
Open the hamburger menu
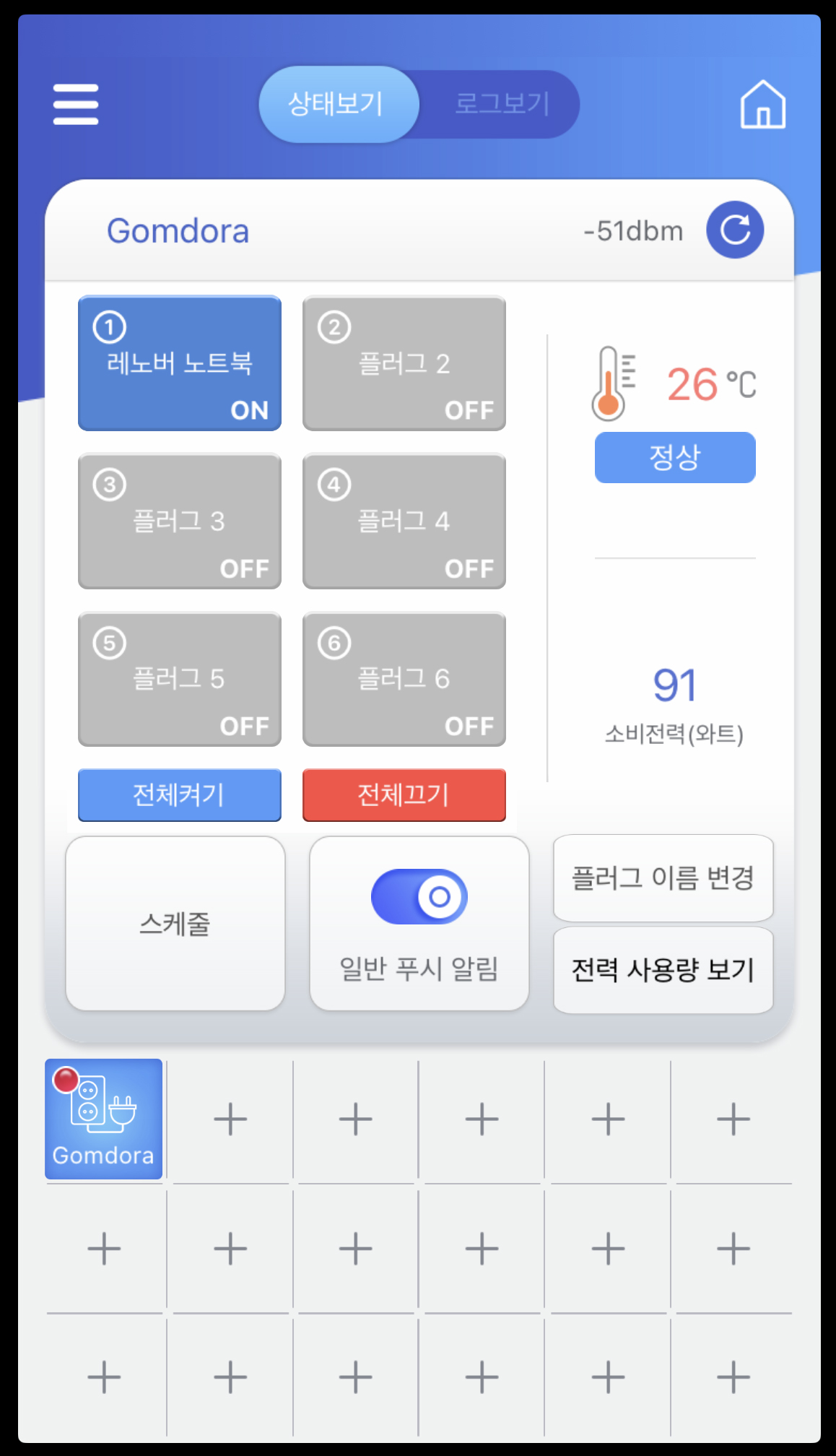pyautogui.click(x=76, y=105)
